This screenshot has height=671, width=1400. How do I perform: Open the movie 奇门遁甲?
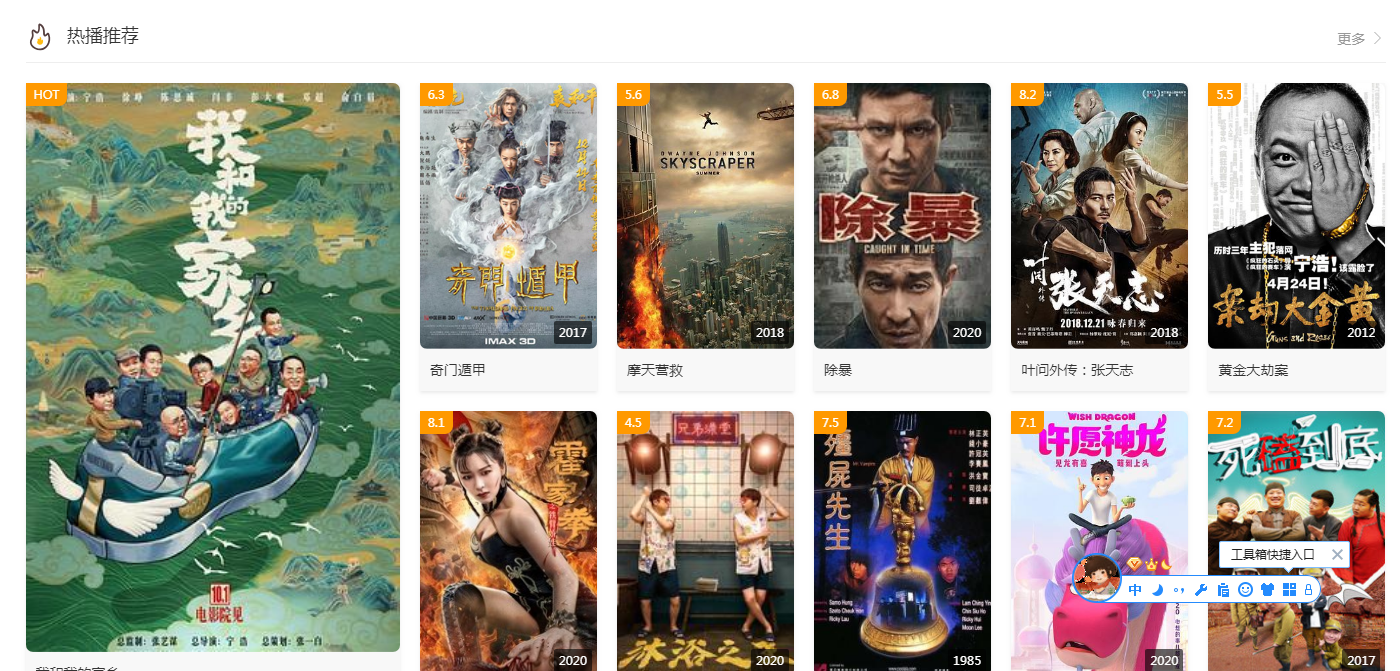(508, 216)
